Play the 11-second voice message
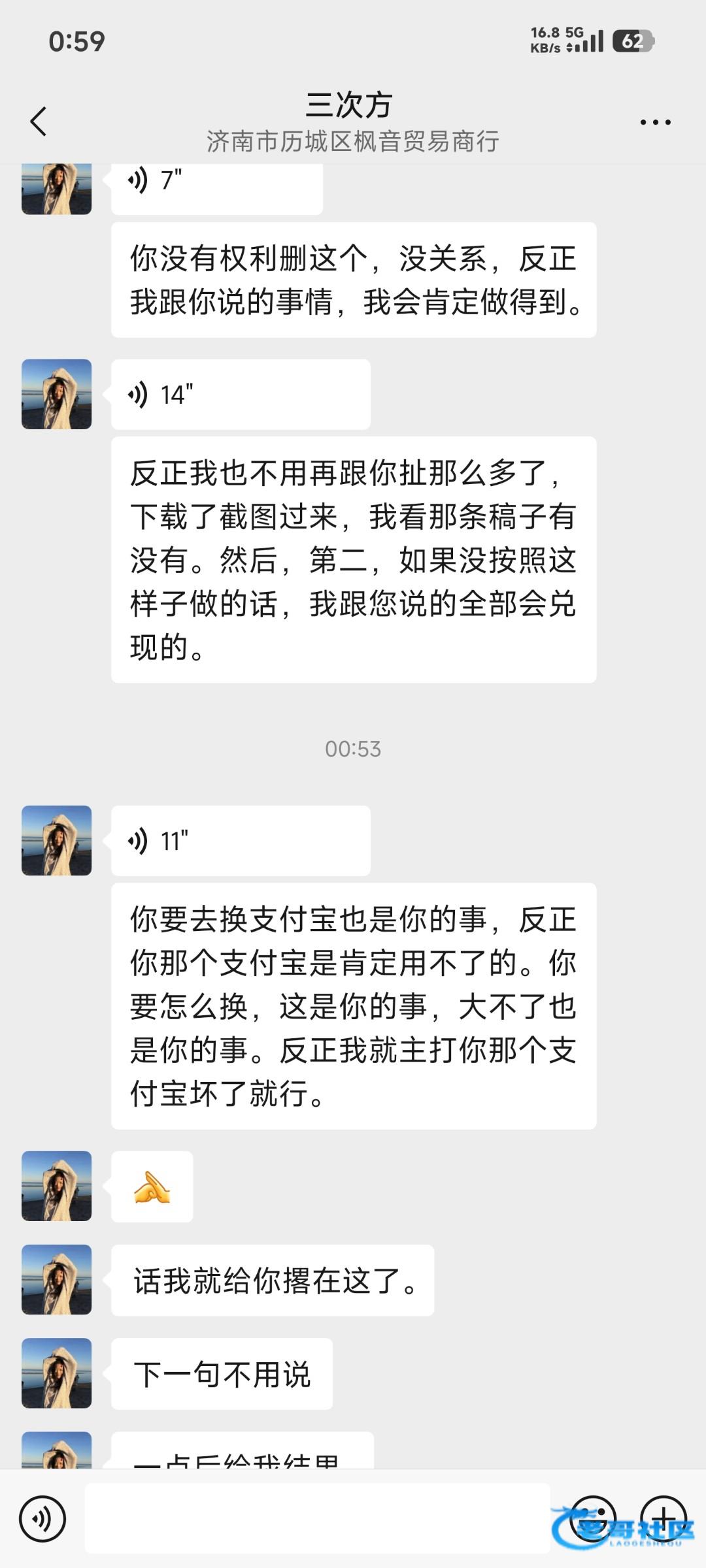706x1568 pixels. point(240,841)
